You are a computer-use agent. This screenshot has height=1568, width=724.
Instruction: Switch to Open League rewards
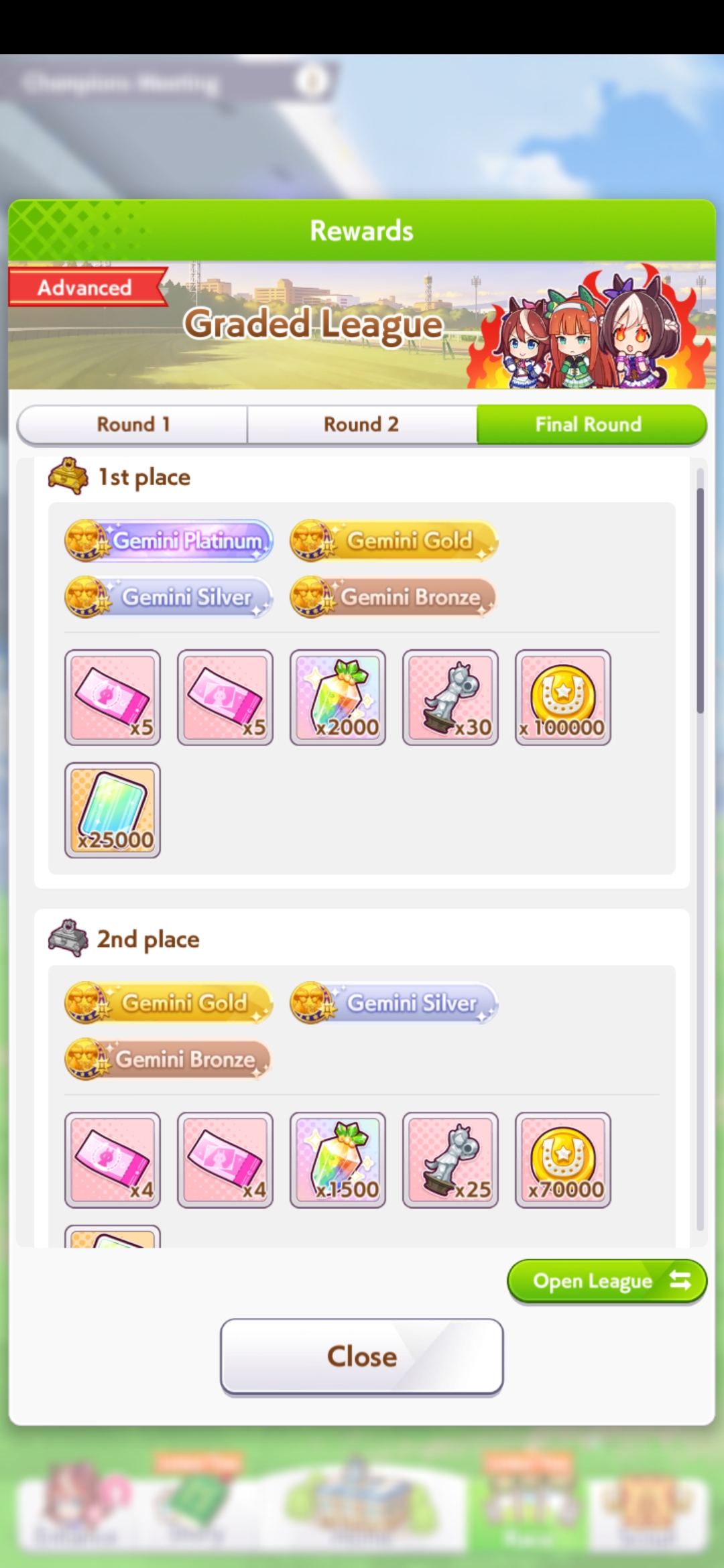click(606, 1281)
